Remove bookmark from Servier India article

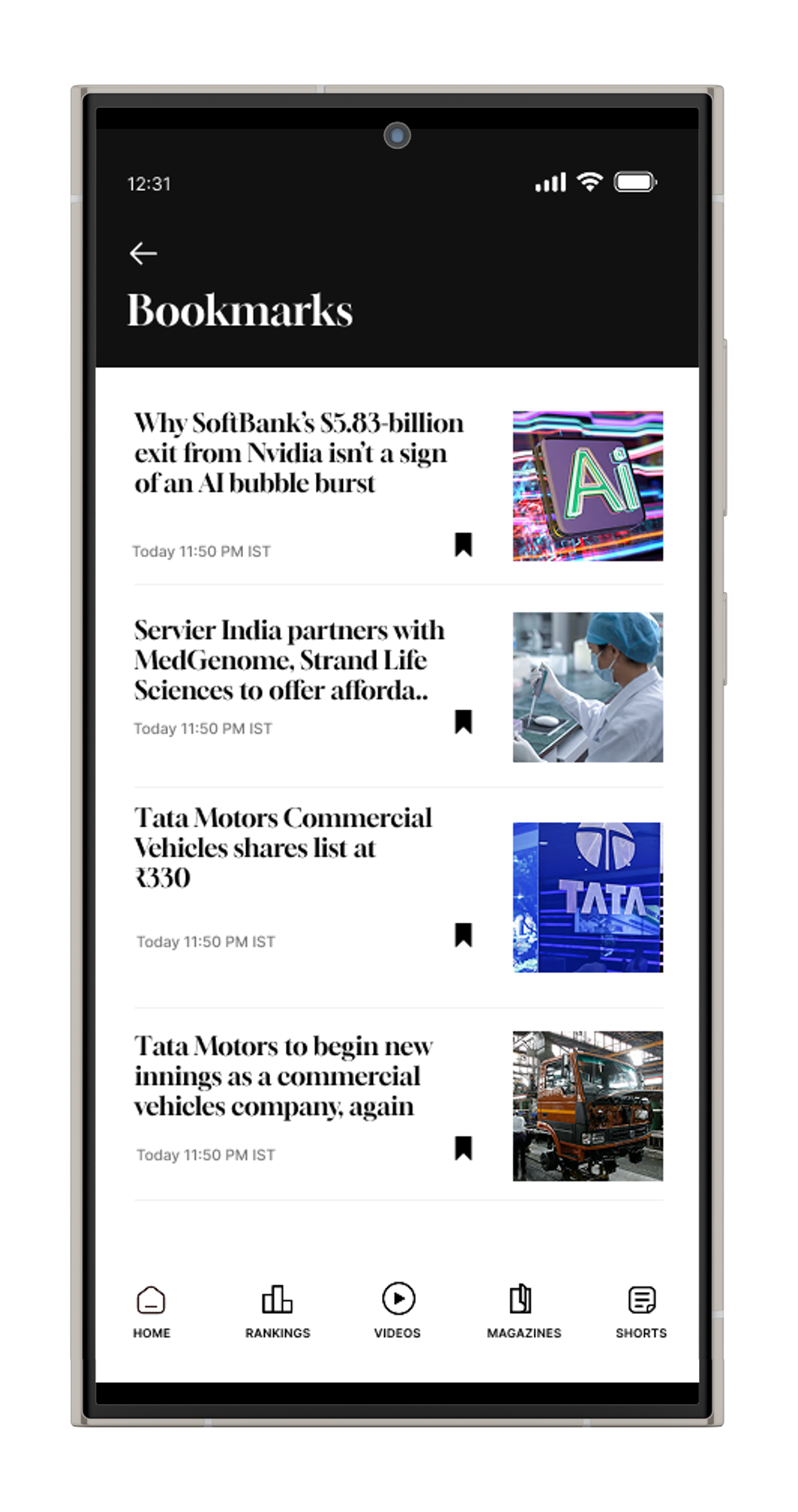pyautogui.click(x=463, y=721)
